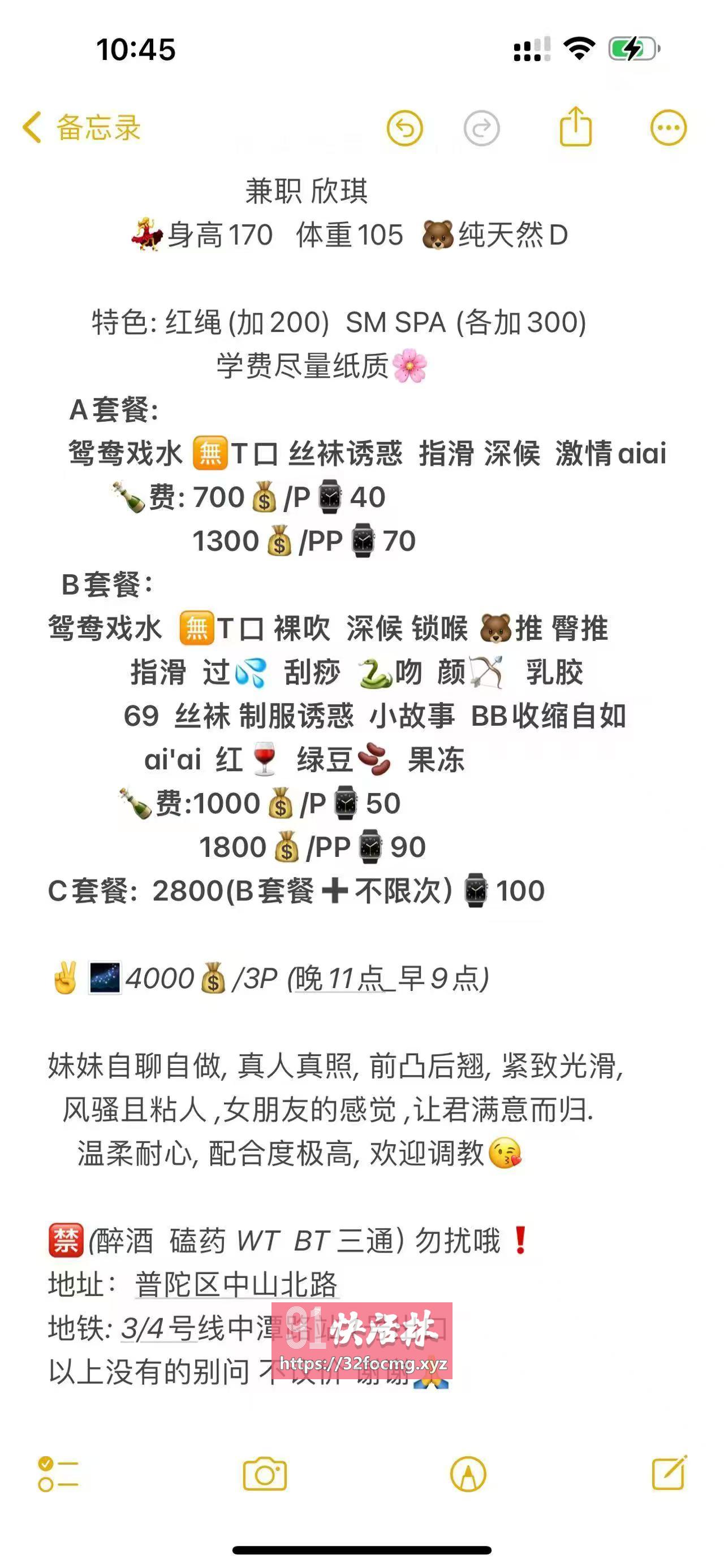This screenshot has height=1568, width=724.
Task: Open the ellipsis more options menu
Action: [x=667, y=126]
